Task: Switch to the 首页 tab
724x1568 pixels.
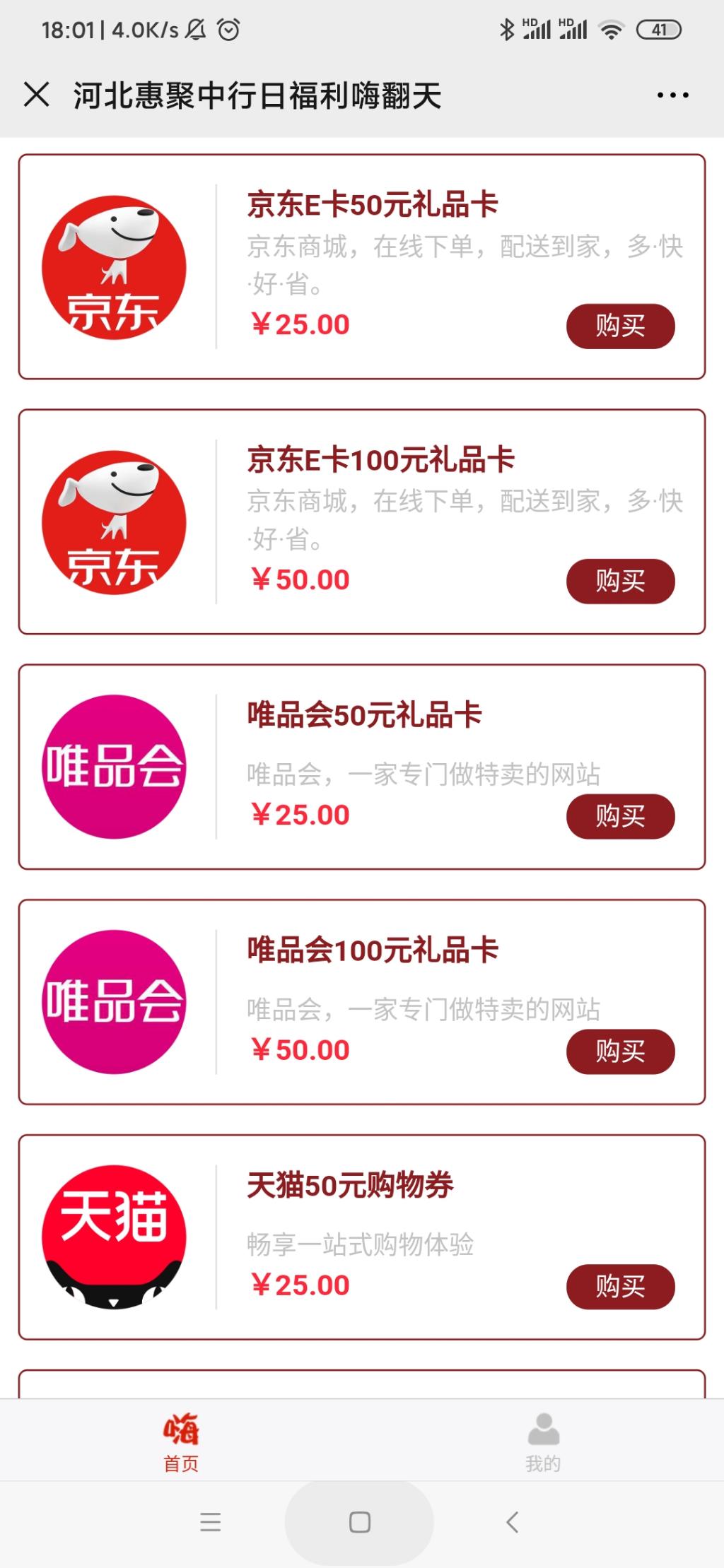Action: point(181,1442)
